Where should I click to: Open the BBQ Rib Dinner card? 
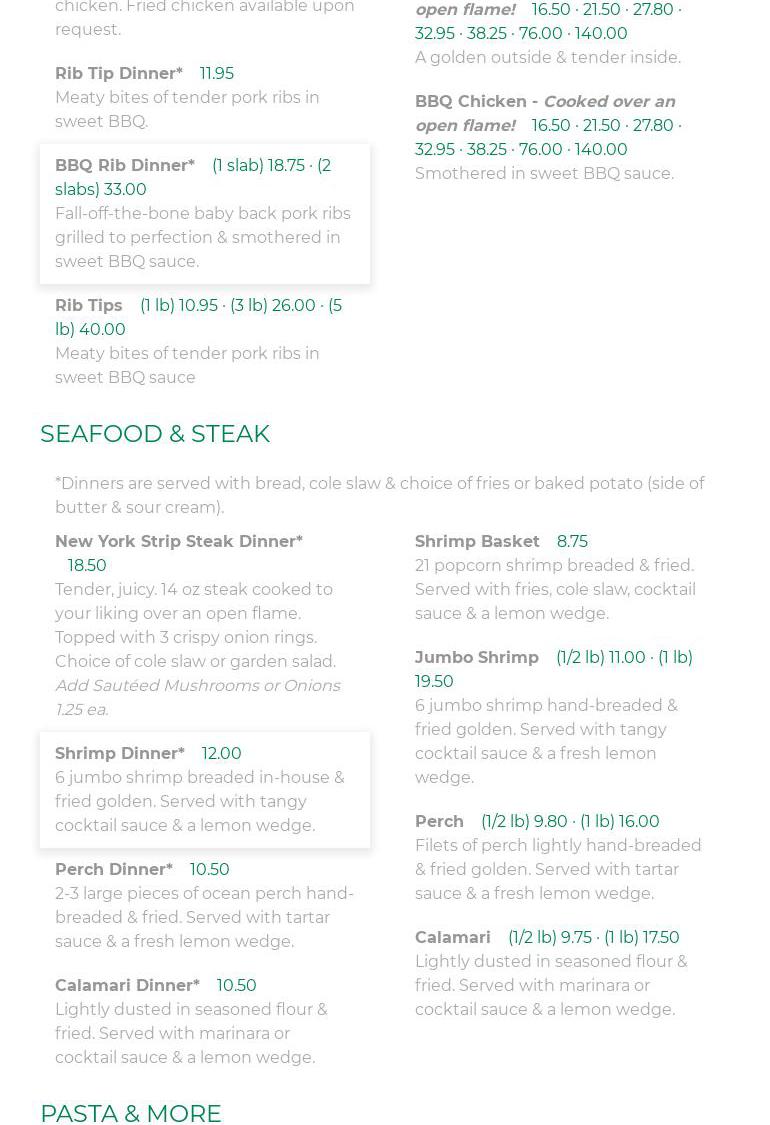pyautogui.click(x=204, y=213)
